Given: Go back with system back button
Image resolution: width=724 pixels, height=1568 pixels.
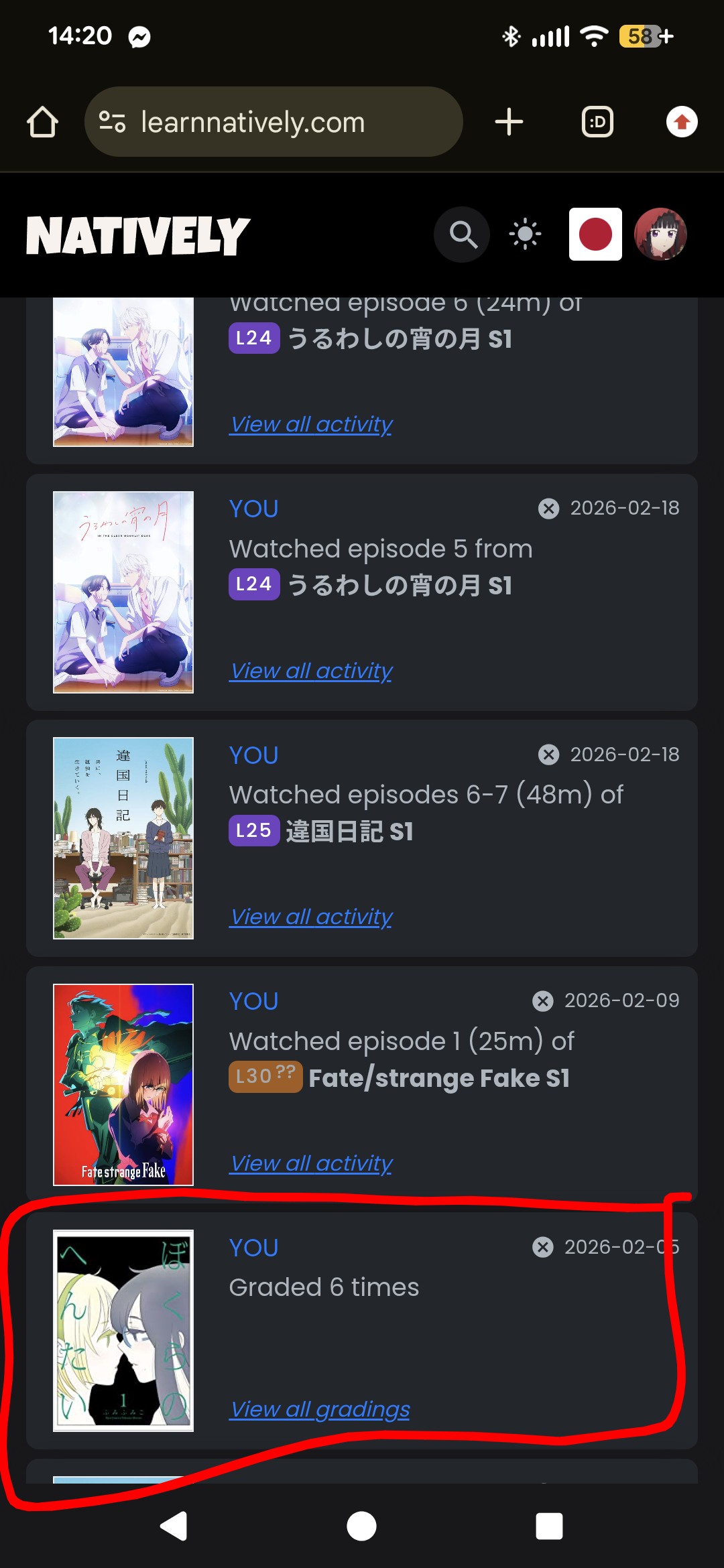Looking at the screenshot, I should (174, 1526).
